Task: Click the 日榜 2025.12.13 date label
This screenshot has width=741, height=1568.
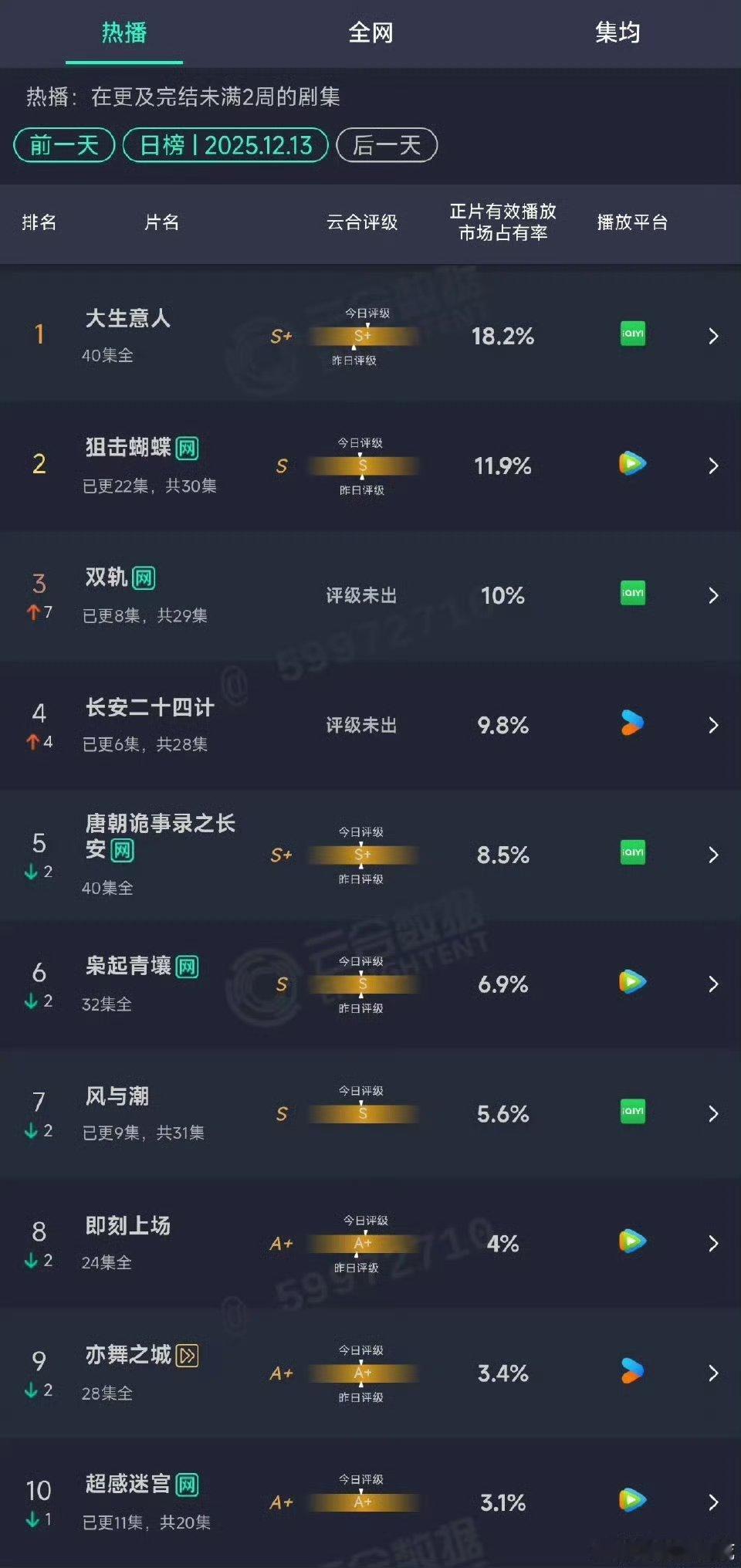Action: click(224, 144)
